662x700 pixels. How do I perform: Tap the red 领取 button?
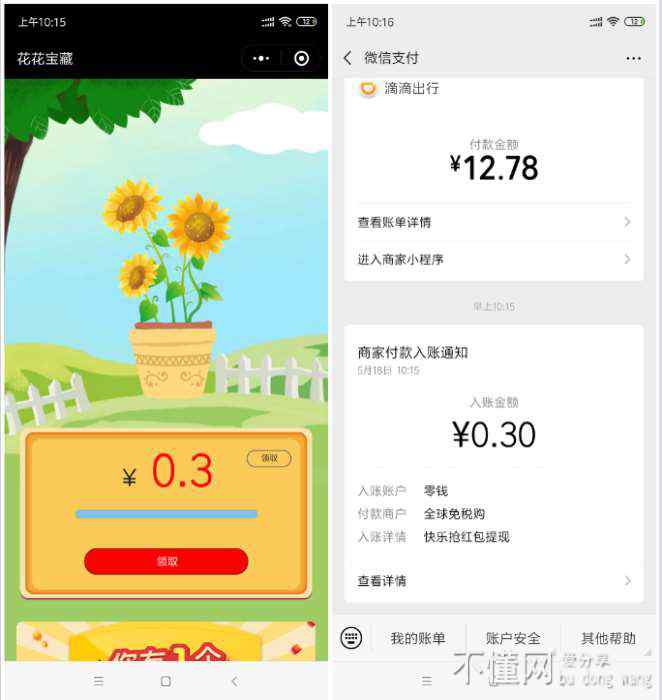point(166,561)
